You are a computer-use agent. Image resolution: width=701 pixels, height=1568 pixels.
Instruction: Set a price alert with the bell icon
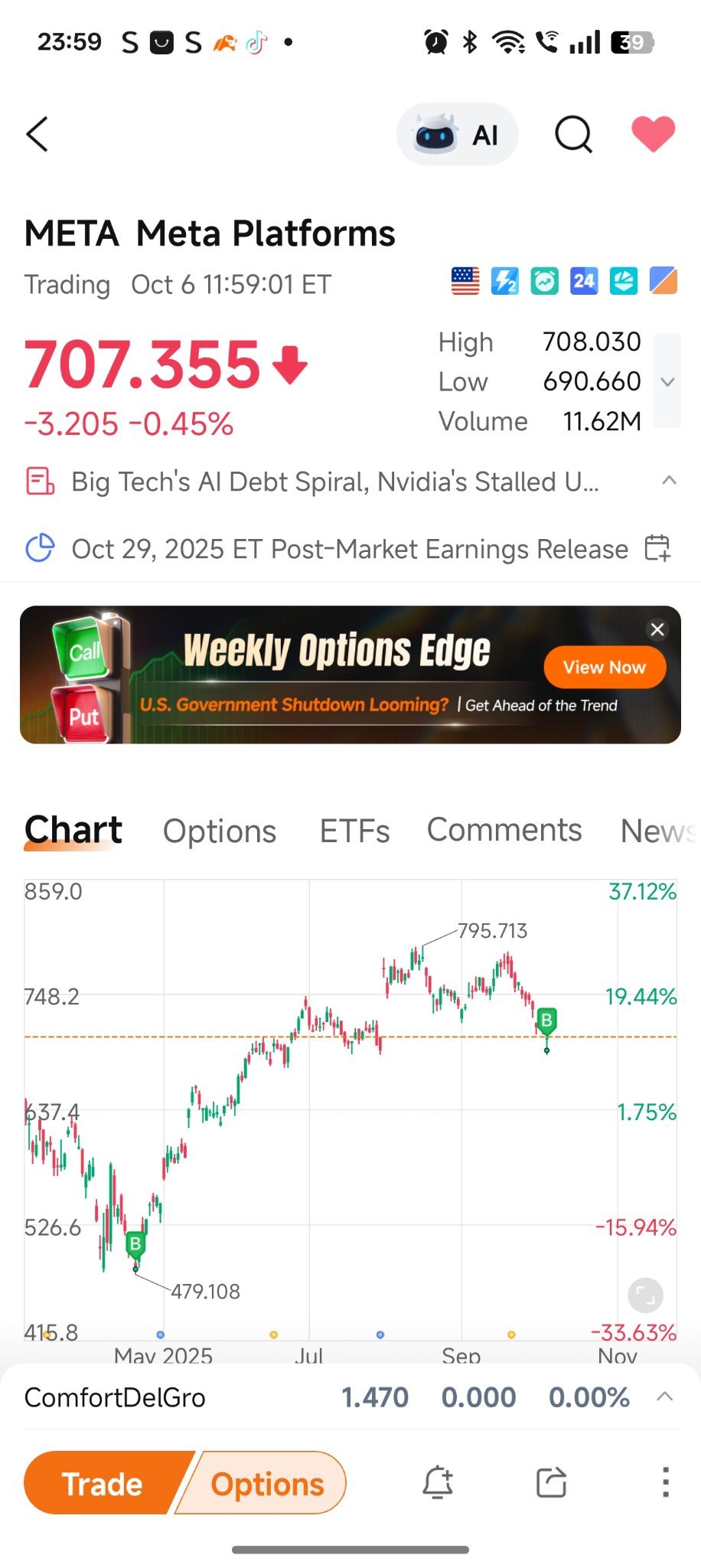[438, 1482]
